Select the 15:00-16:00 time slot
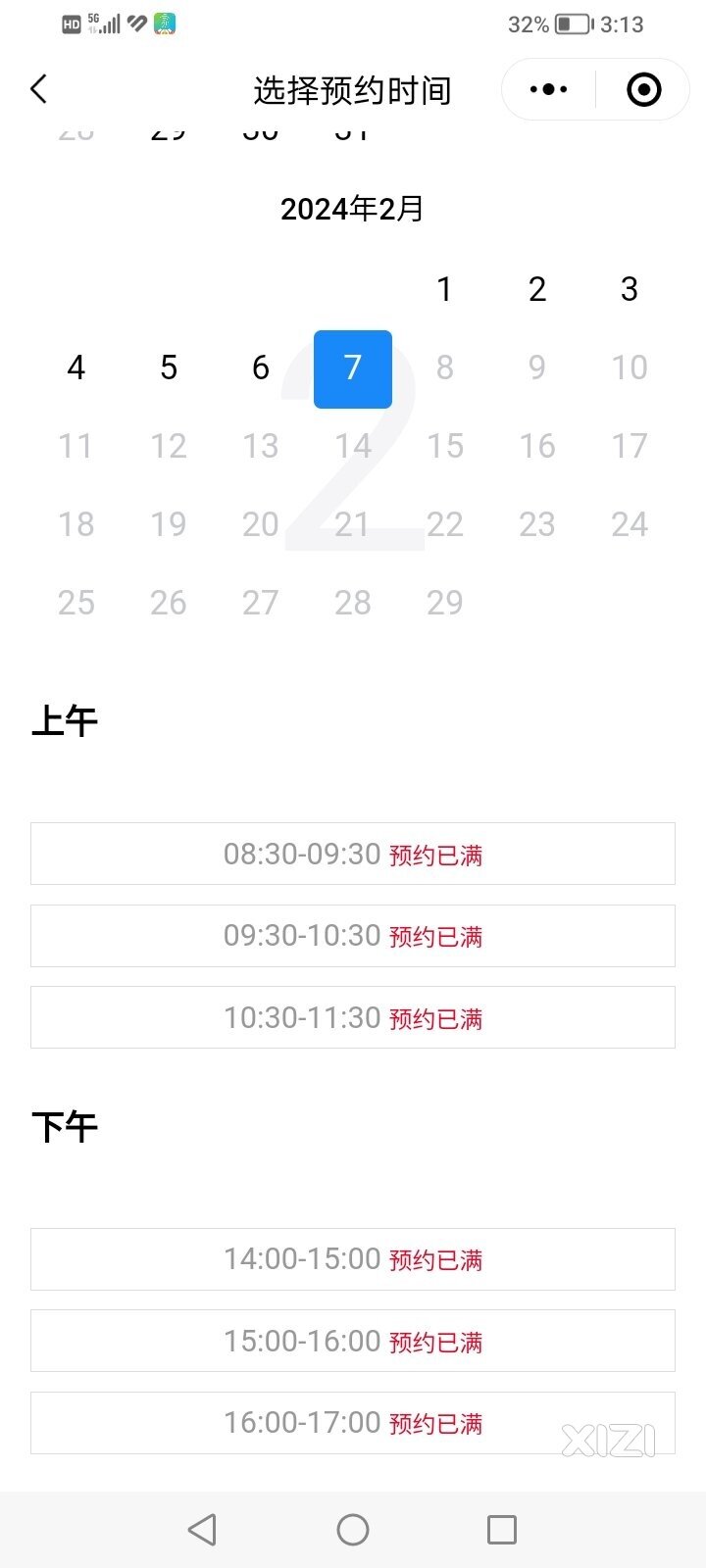The width and height of the screenshot is (706, 1568). [x=353, y=1341]
